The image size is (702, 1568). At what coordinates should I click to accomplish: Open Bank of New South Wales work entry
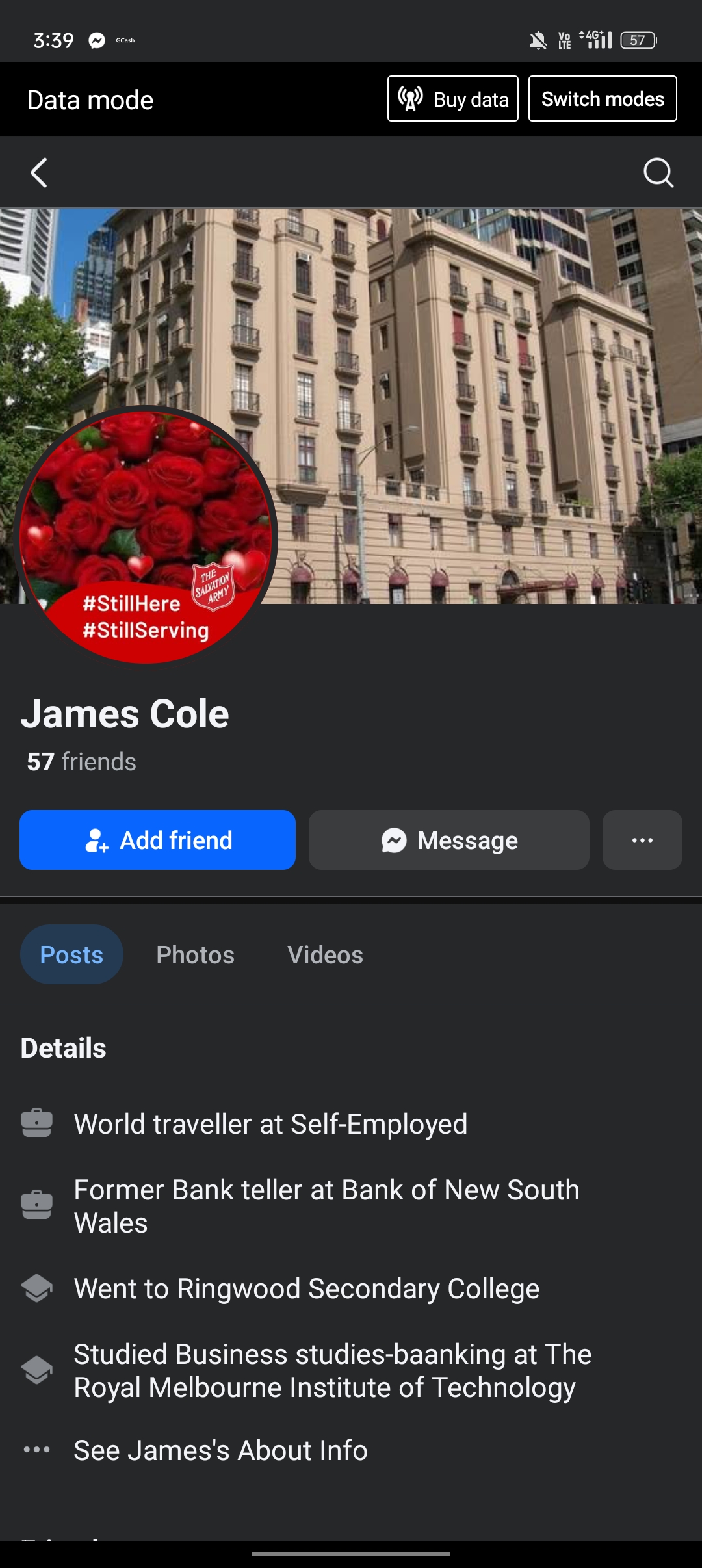point(326,1206)
